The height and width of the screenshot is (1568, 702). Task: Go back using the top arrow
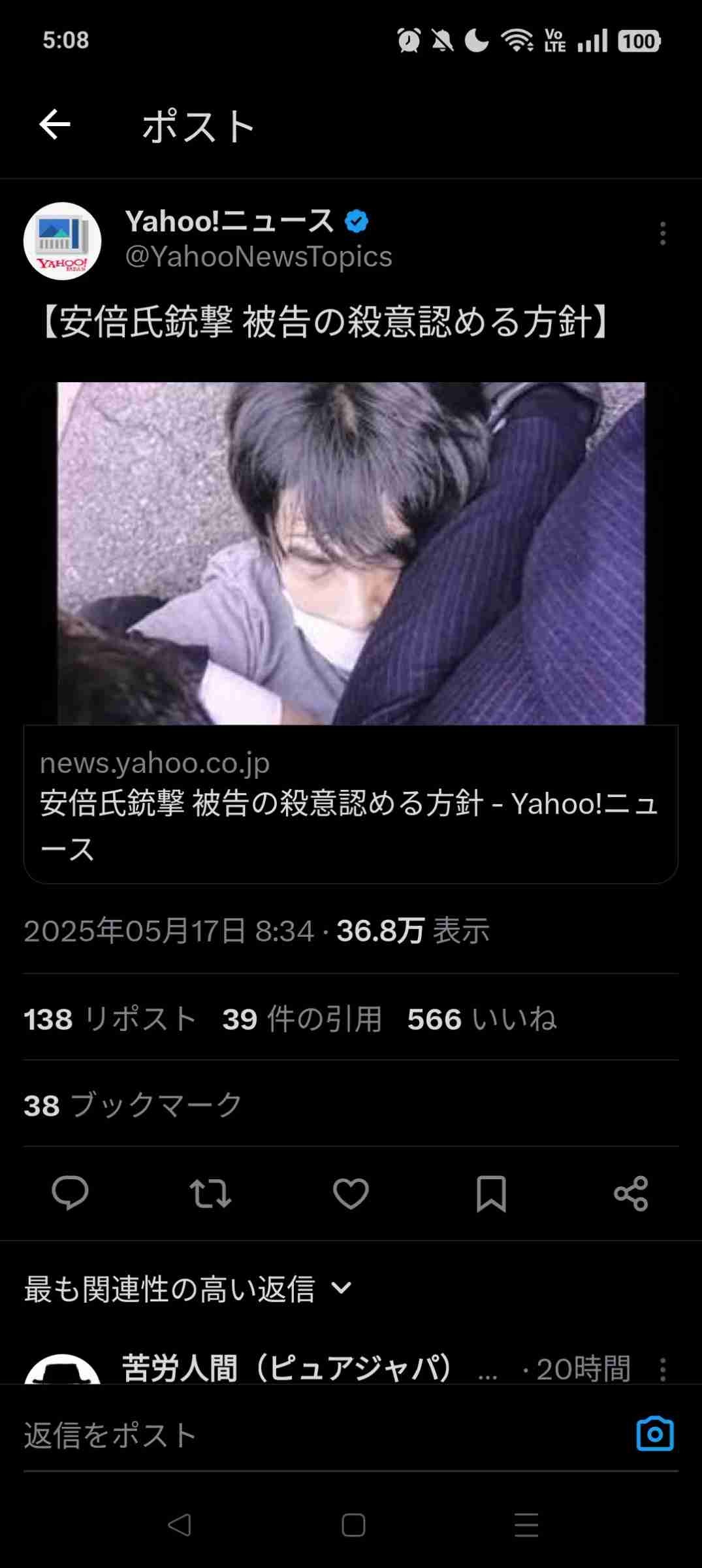[55, 125]
